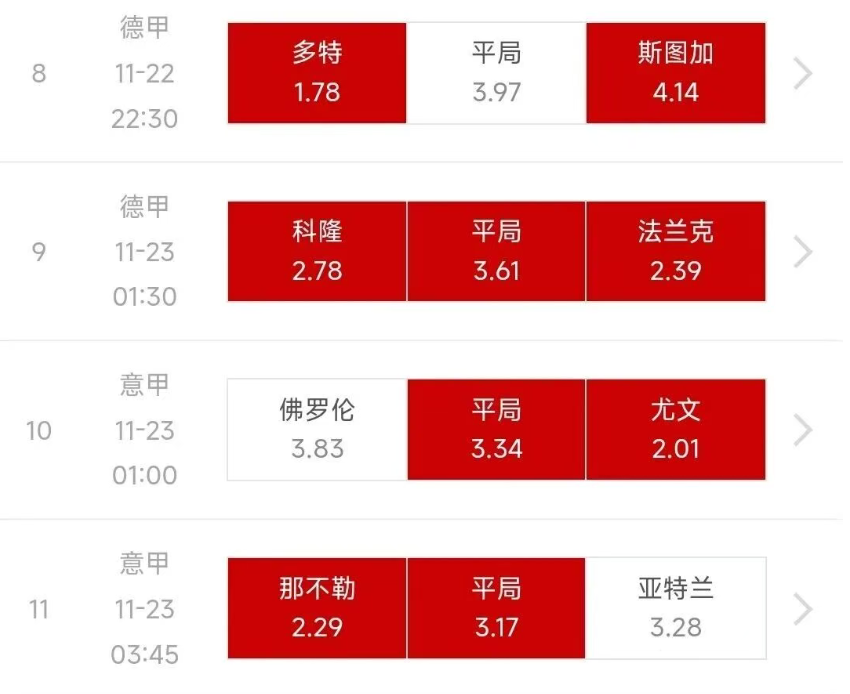Tap the 平局 3.17 option
850x694 pixels.
tap(496, 608)
